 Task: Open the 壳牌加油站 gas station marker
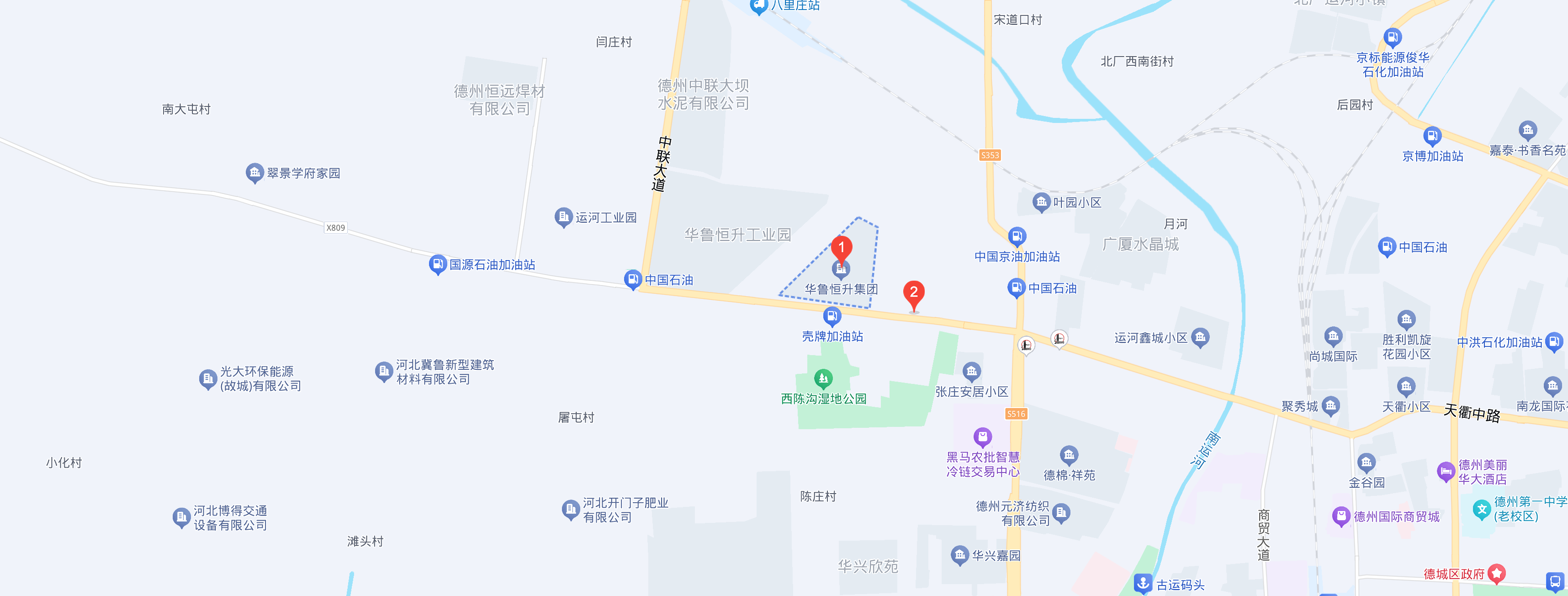832,316
